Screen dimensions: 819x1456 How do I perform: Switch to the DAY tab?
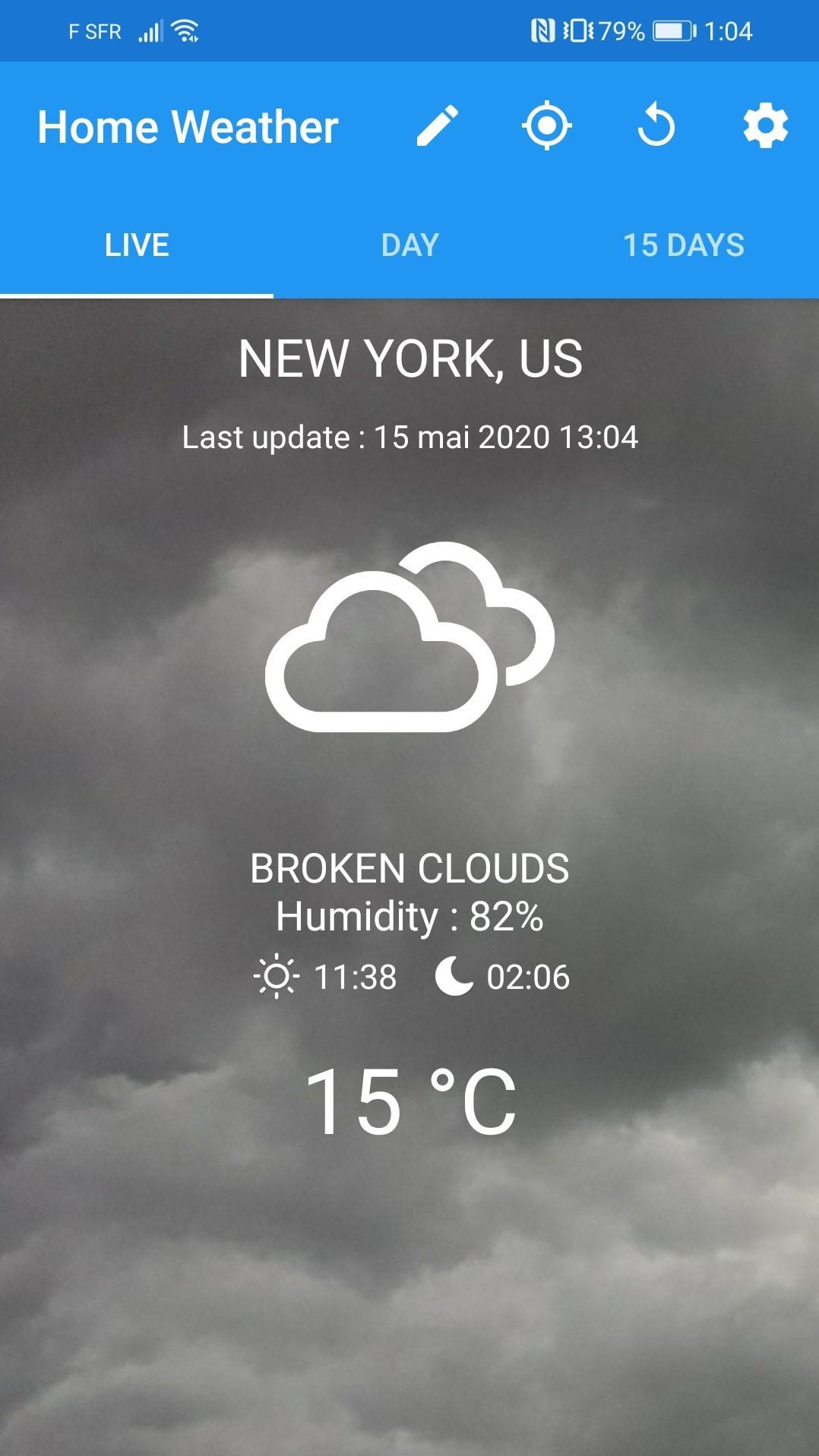[x=410, y=245]
